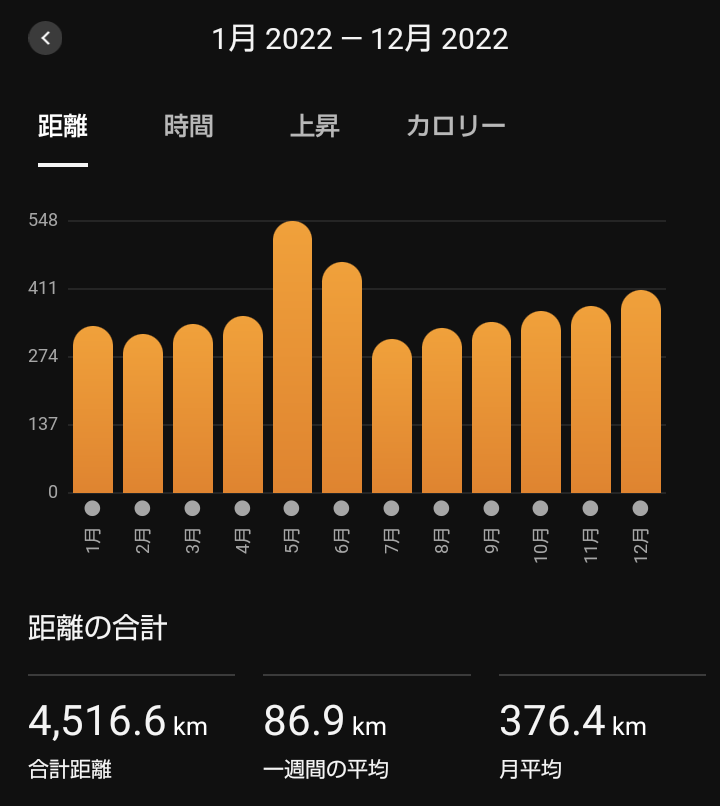Select the 1月 bar in the chart
The height and width of the screenshot is (806, 720).
pos(93,410)
